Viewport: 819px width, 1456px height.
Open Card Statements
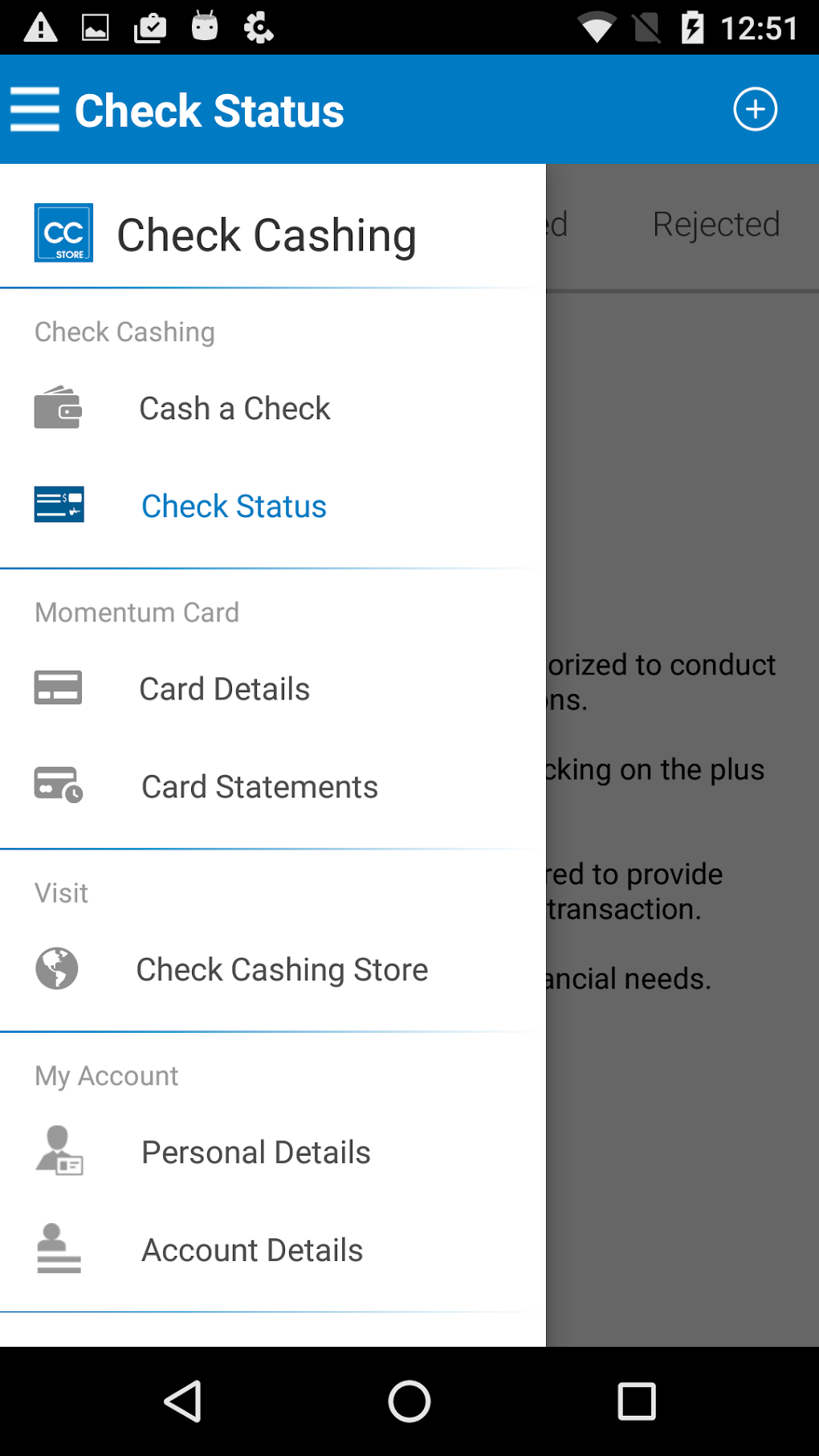pos(260,786)
